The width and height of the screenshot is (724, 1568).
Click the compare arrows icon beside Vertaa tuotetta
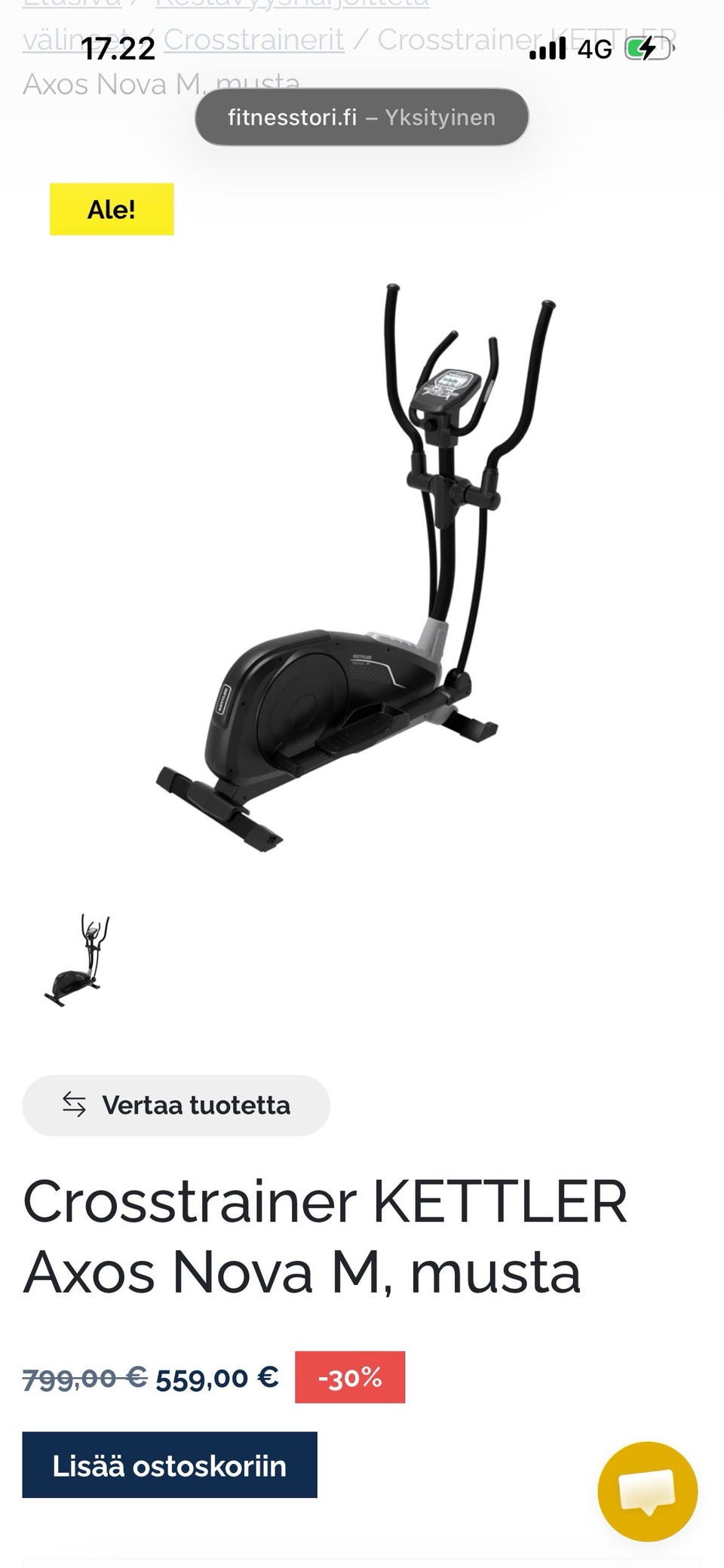[x=73, y=1105]
